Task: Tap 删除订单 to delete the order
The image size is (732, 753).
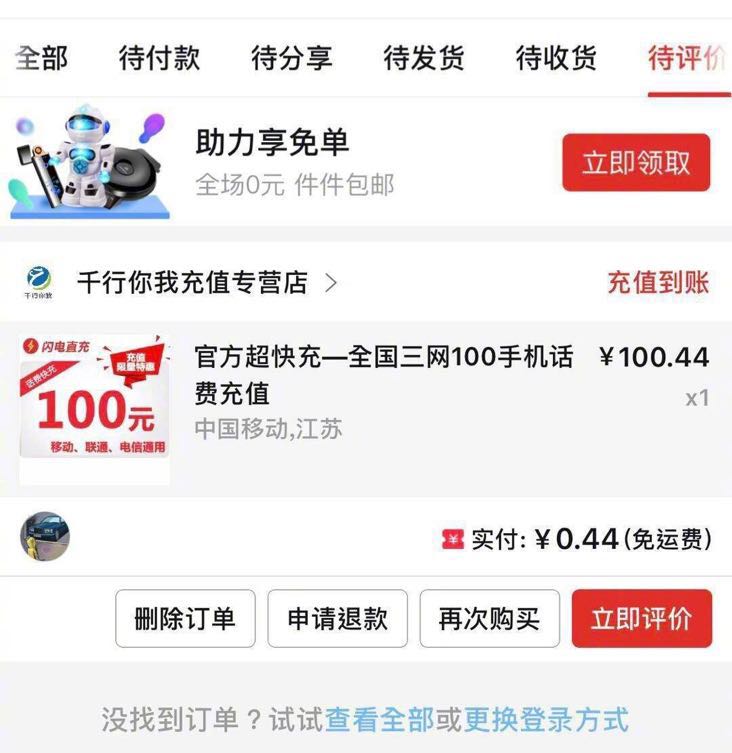Action: click(185, 619)
